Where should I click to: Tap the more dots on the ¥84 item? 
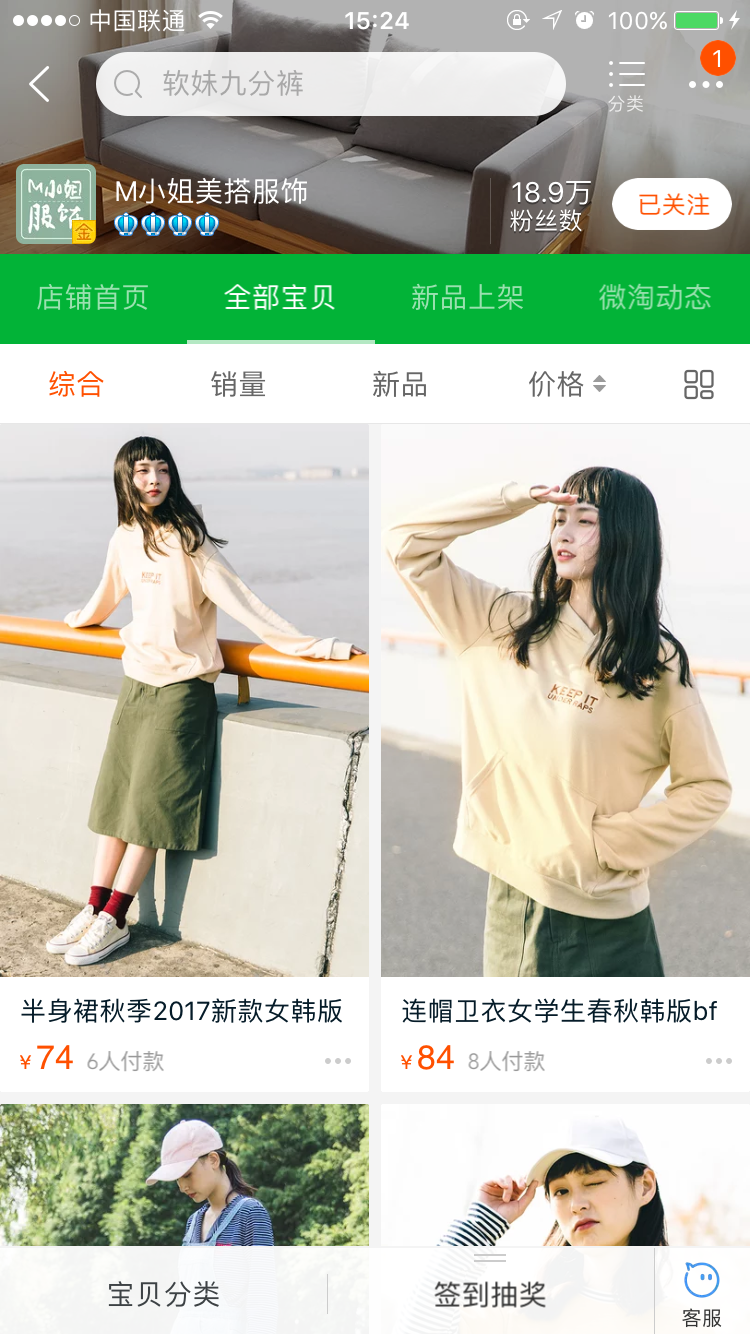(718, 1061)
